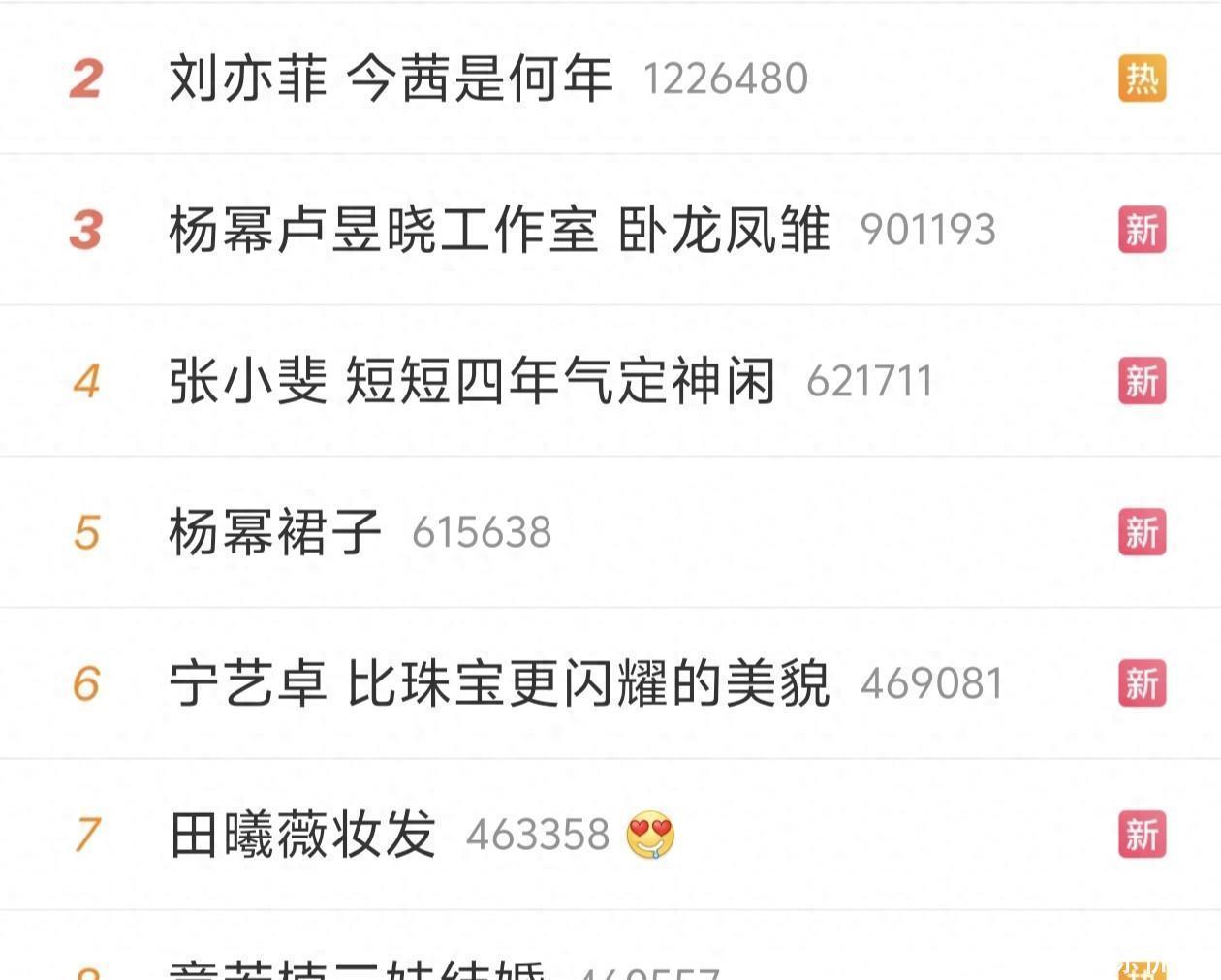Open 宁艺卓 比珠宝更闪耀的美貌 topic
Screen dimensions: 1221x980
tap(499, 683)
